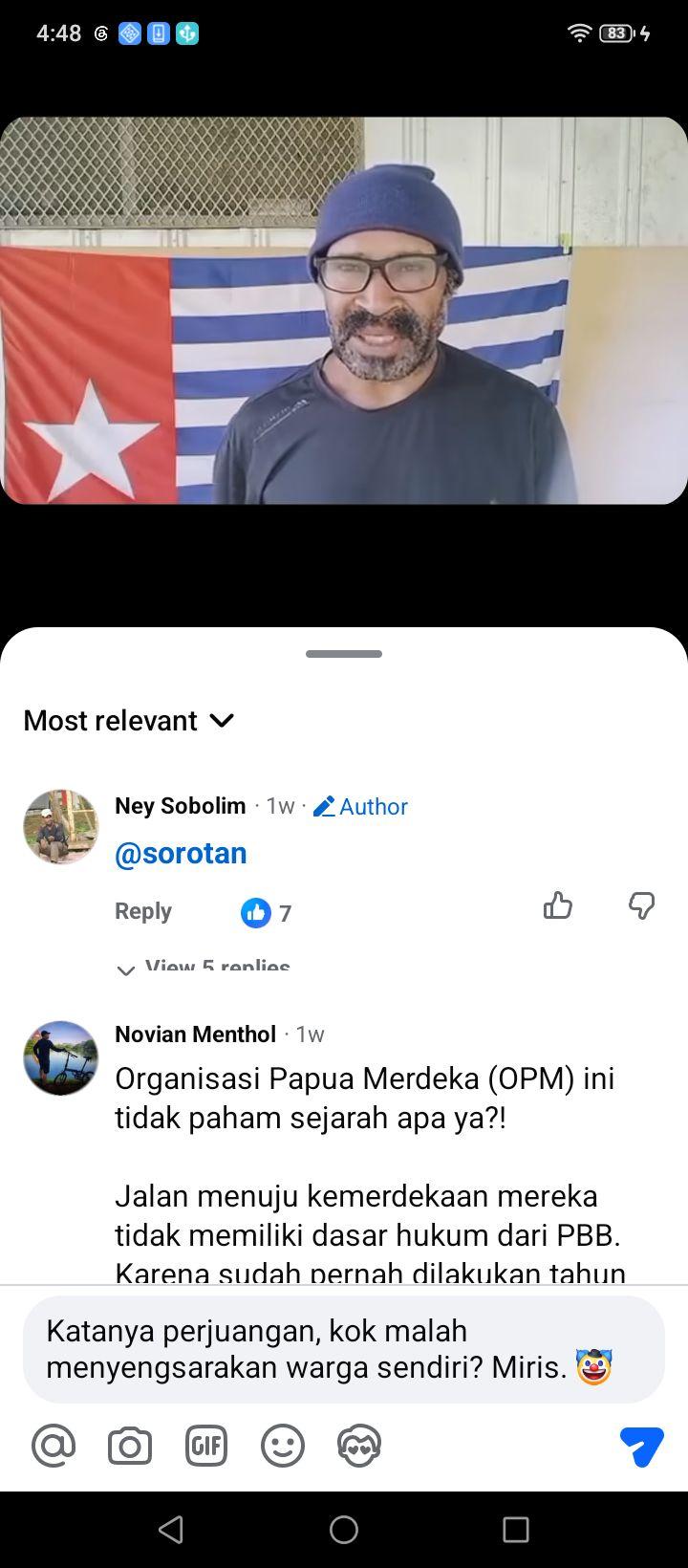
Task: Open Ney Sobolim's profile picture
Action: tap(60, 827)
